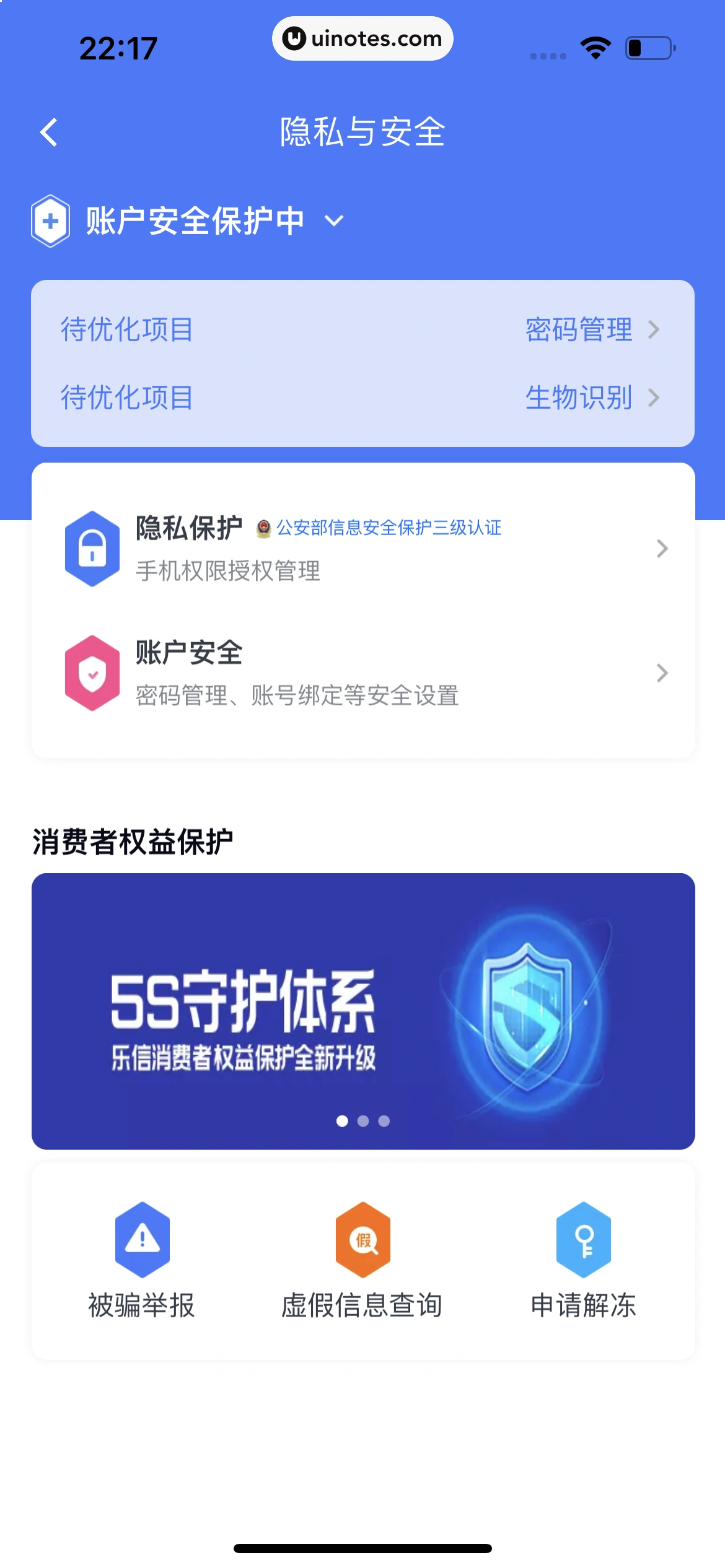
Task: Tap 被骗举报 to report fraud
Action: (142, 1261)
